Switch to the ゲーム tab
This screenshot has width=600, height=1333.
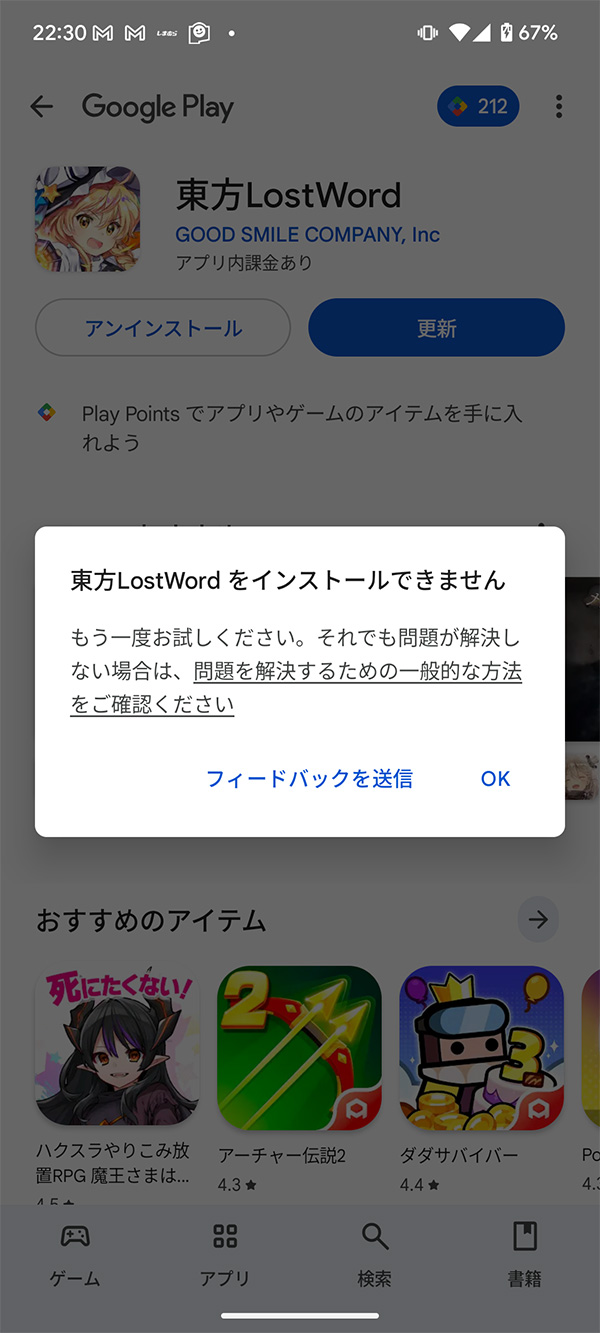click(75, 1255)
